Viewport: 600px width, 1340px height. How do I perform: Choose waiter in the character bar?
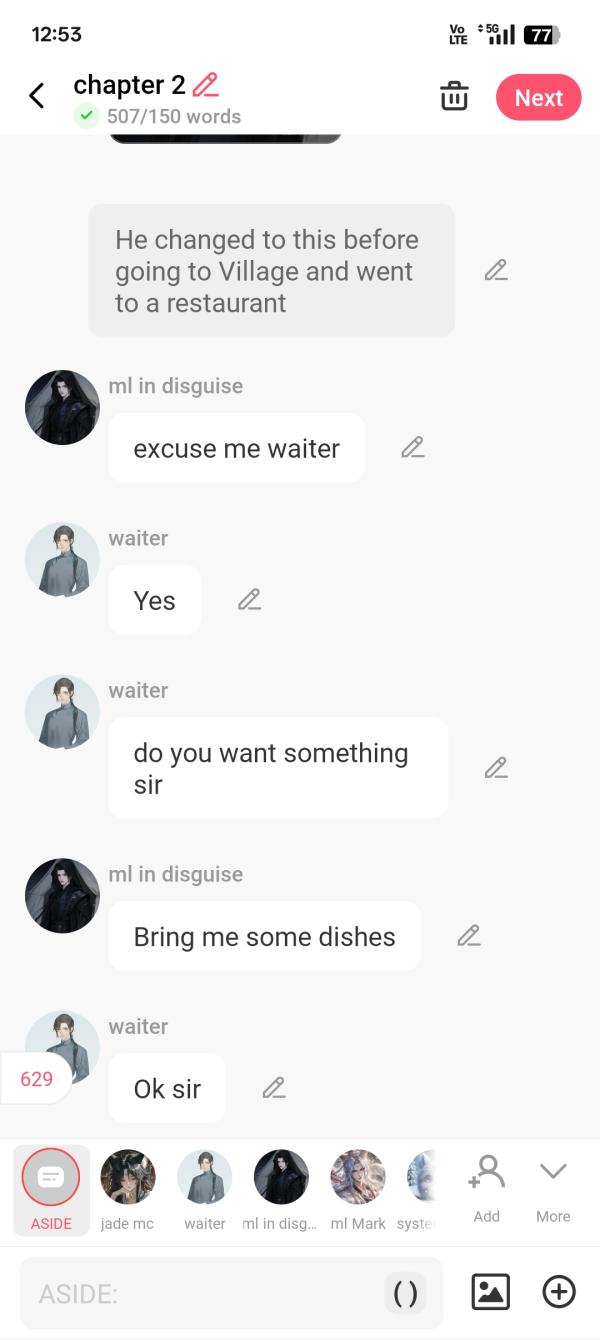point(205,1189)
